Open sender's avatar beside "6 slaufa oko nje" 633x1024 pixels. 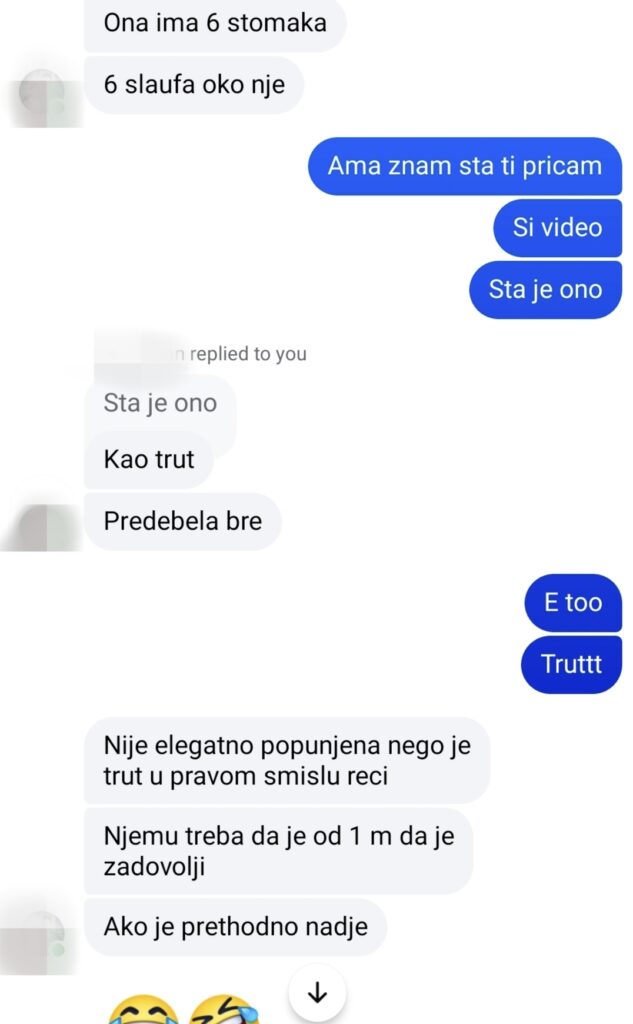click(x=43, y=90)
